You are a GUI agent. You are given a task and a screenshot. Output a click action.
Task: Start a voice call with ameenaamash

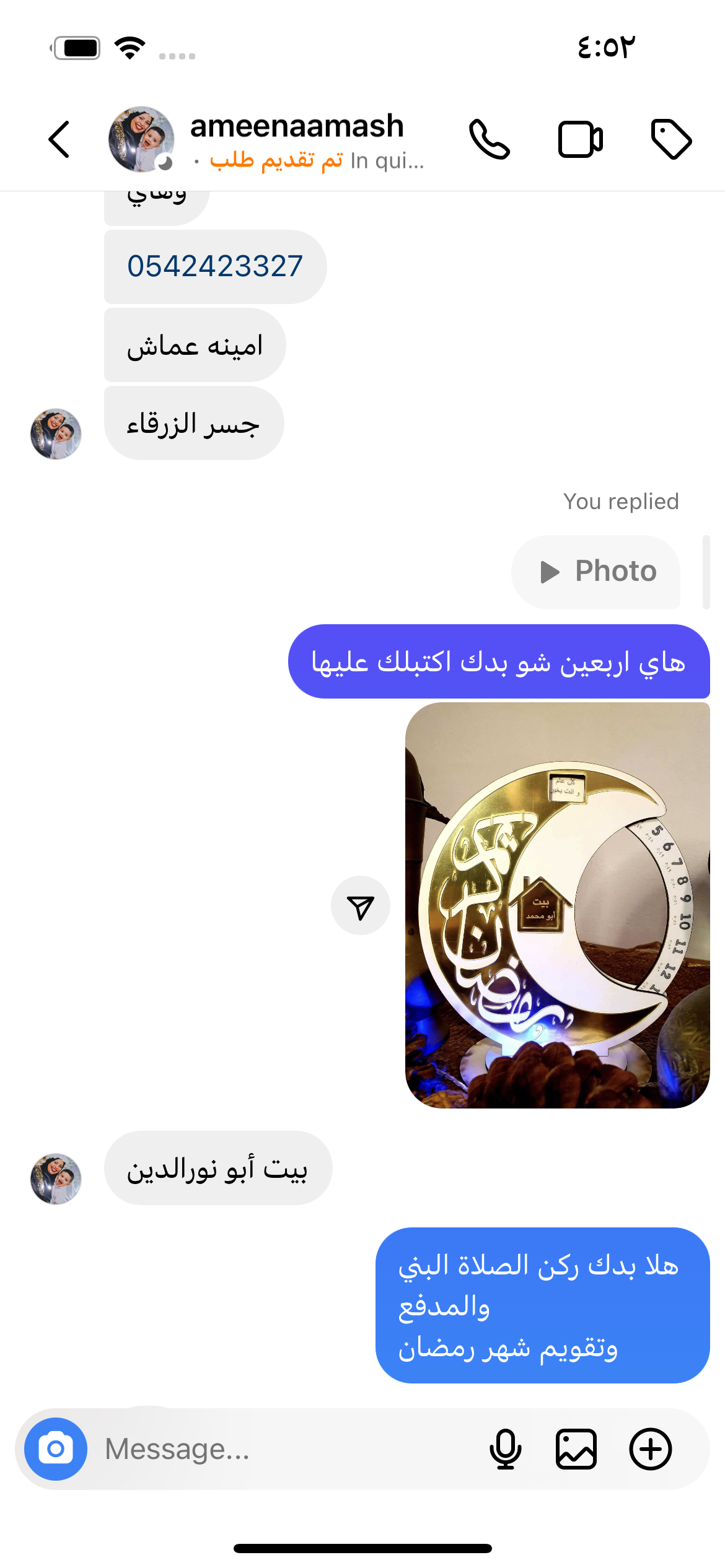tap(489, 139)
